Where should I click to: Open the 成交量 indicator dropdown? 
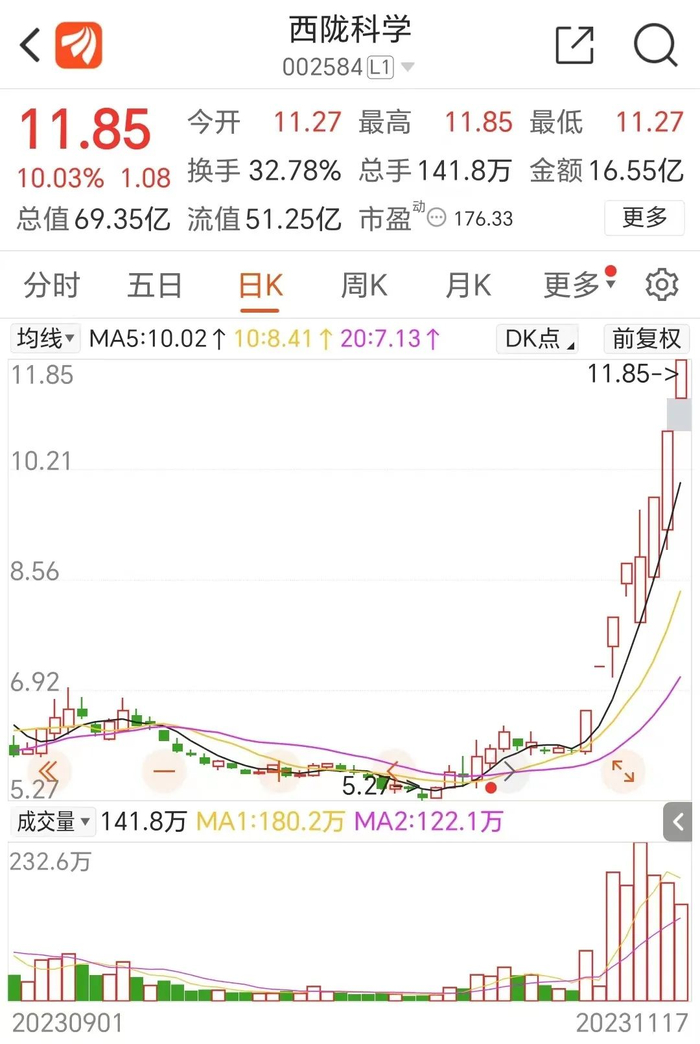click(x=53, y=822)
